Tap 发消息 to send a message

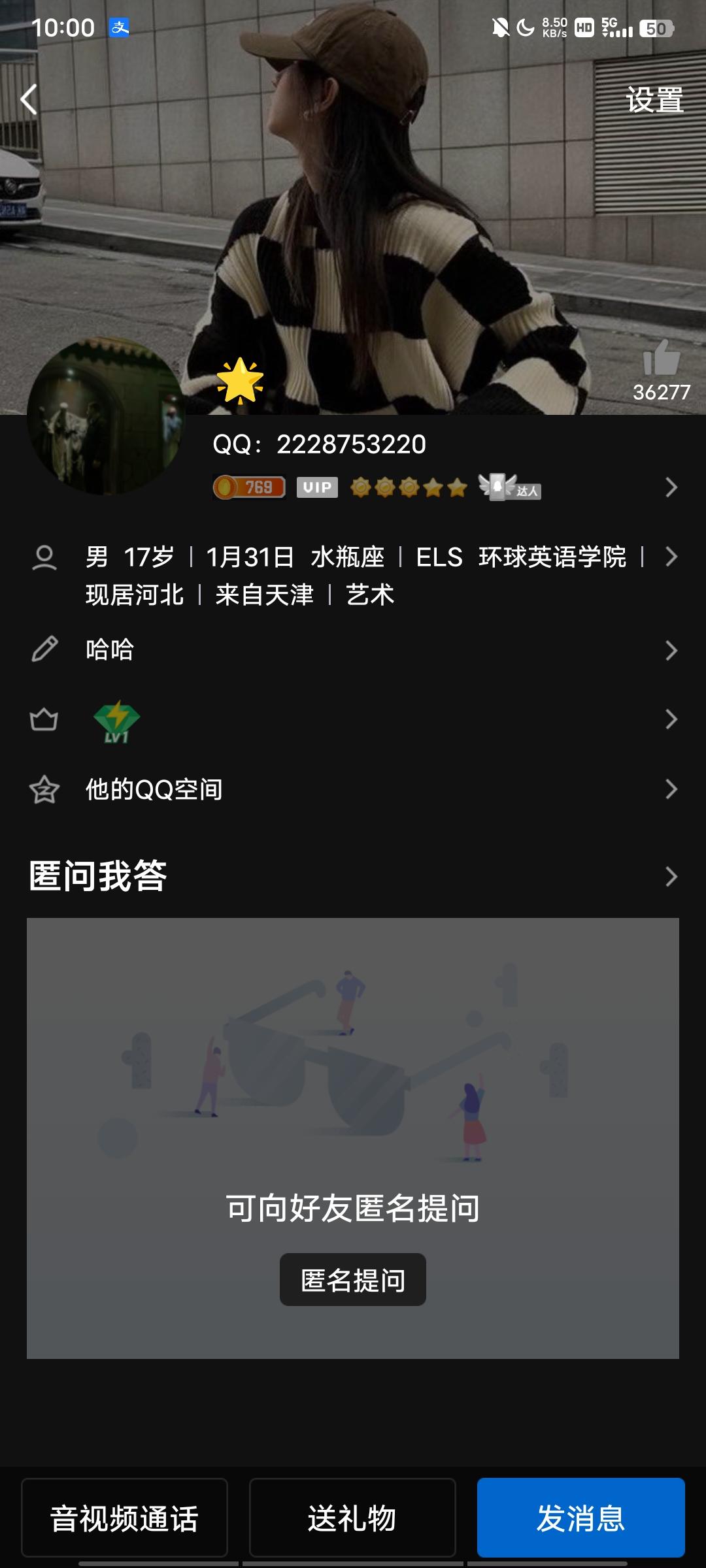click(x=580, y=1518)
